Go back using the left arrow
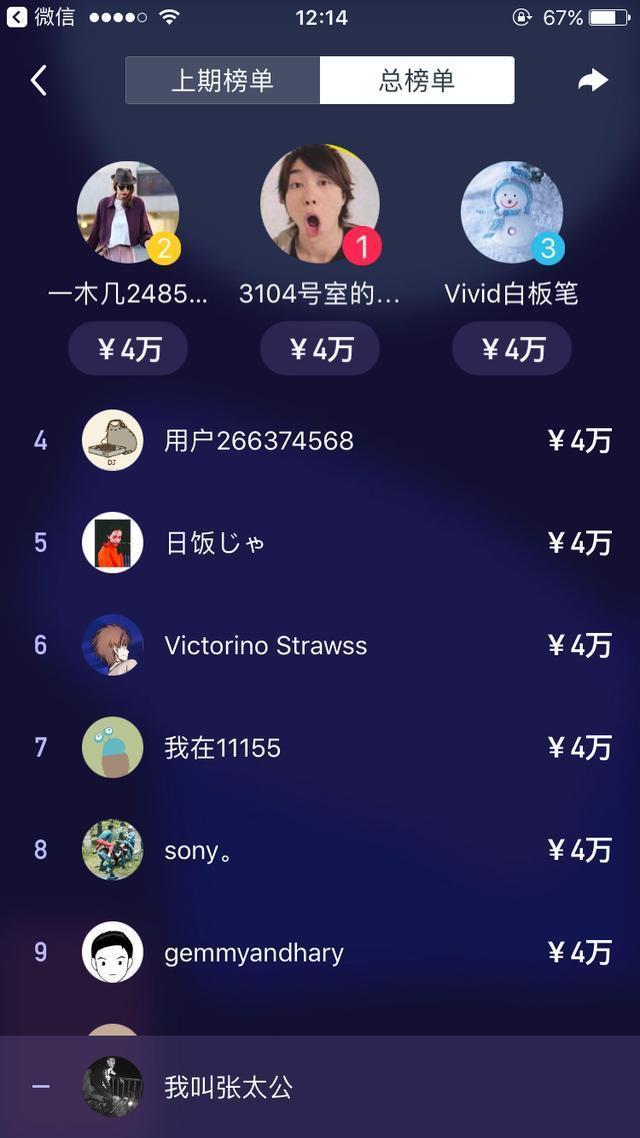The height and width of the screenshot is (1138, 640). point(39,80)
